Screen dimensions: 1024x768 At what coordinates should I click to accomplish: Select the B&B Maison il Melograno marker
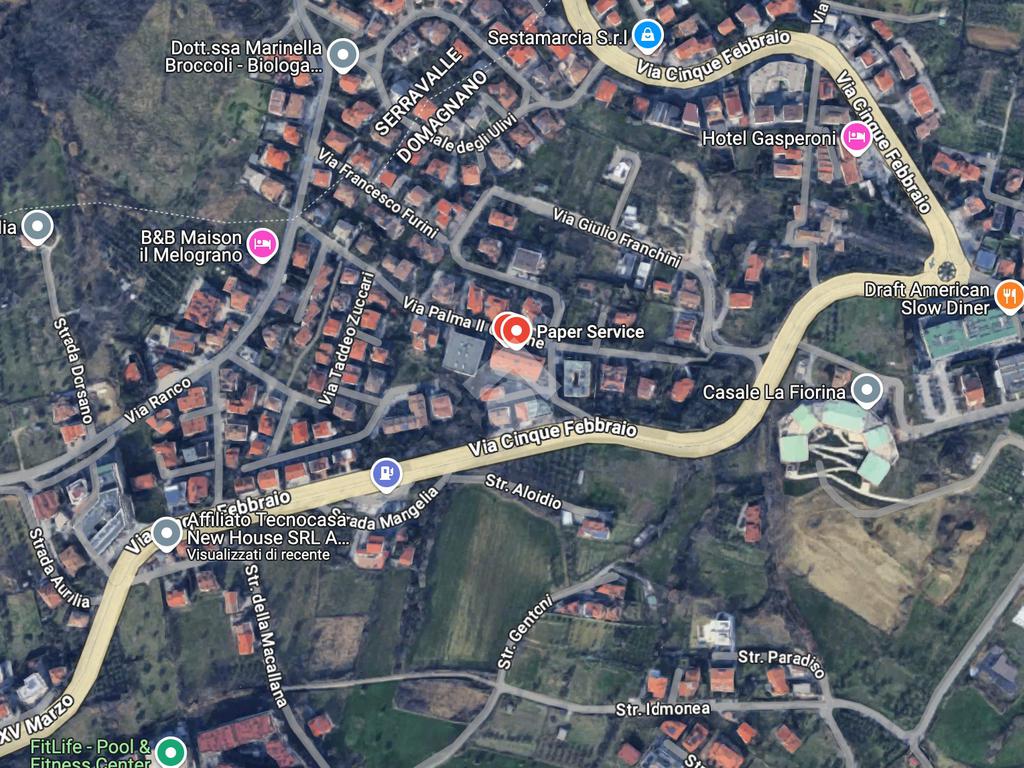click(263, 243)
